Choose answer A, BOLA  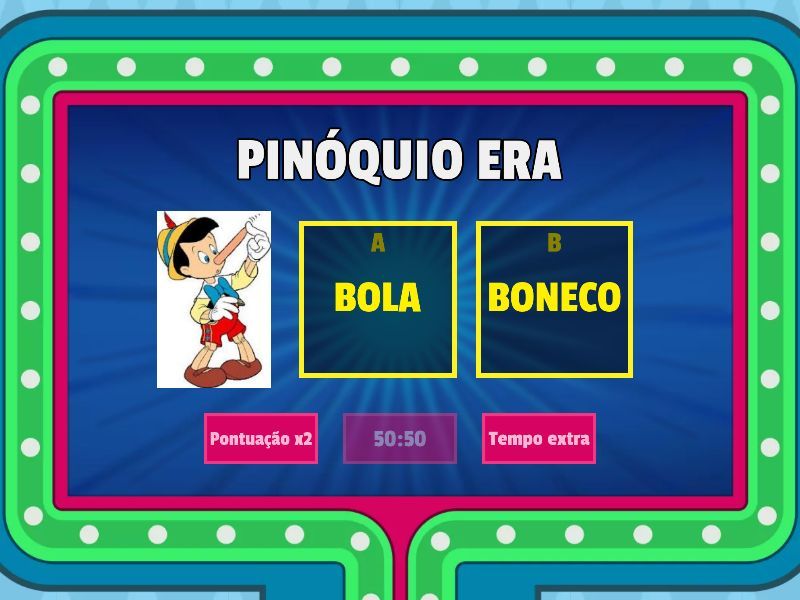pos(378,299)
